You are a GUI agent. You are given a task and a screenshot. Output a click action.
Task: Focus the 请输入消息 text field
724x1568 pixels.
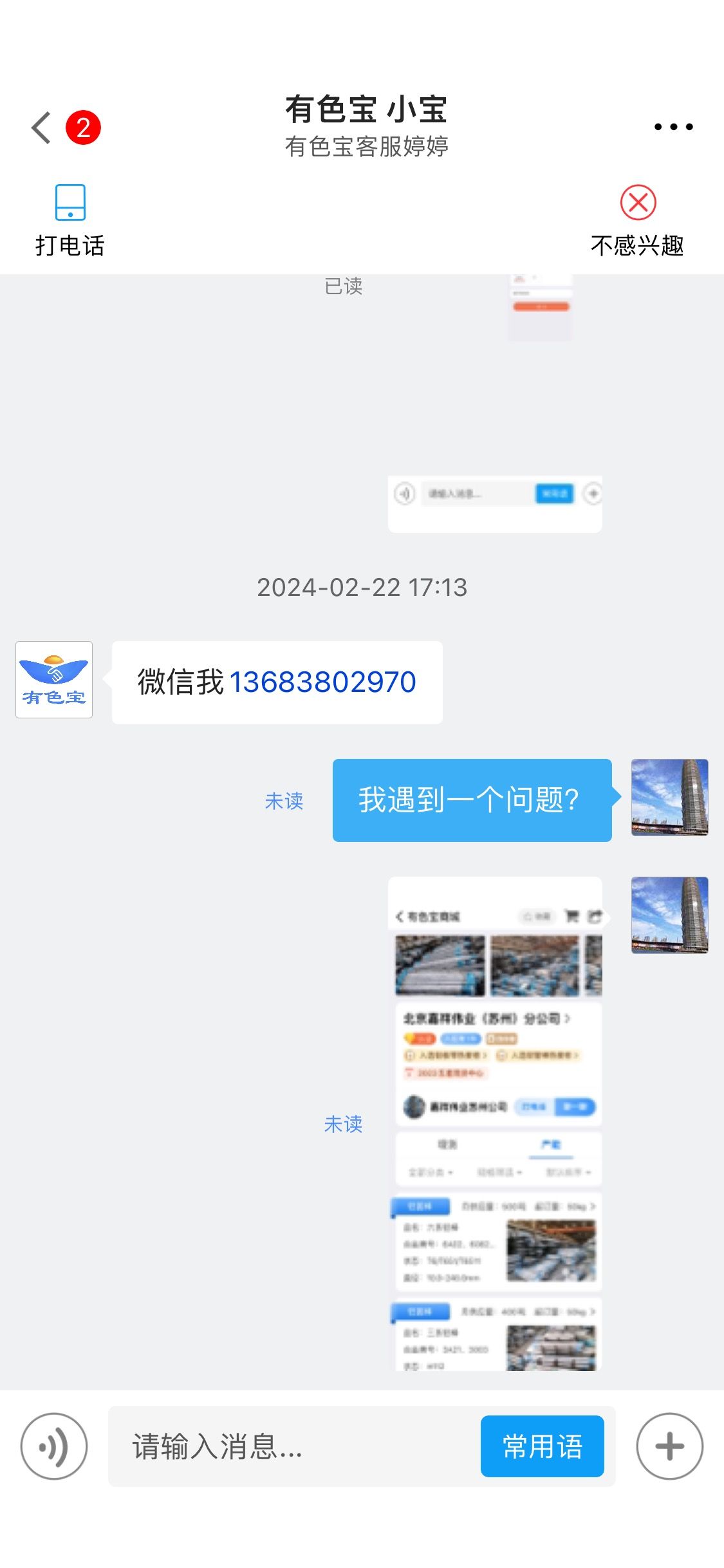coord(293,1446)
